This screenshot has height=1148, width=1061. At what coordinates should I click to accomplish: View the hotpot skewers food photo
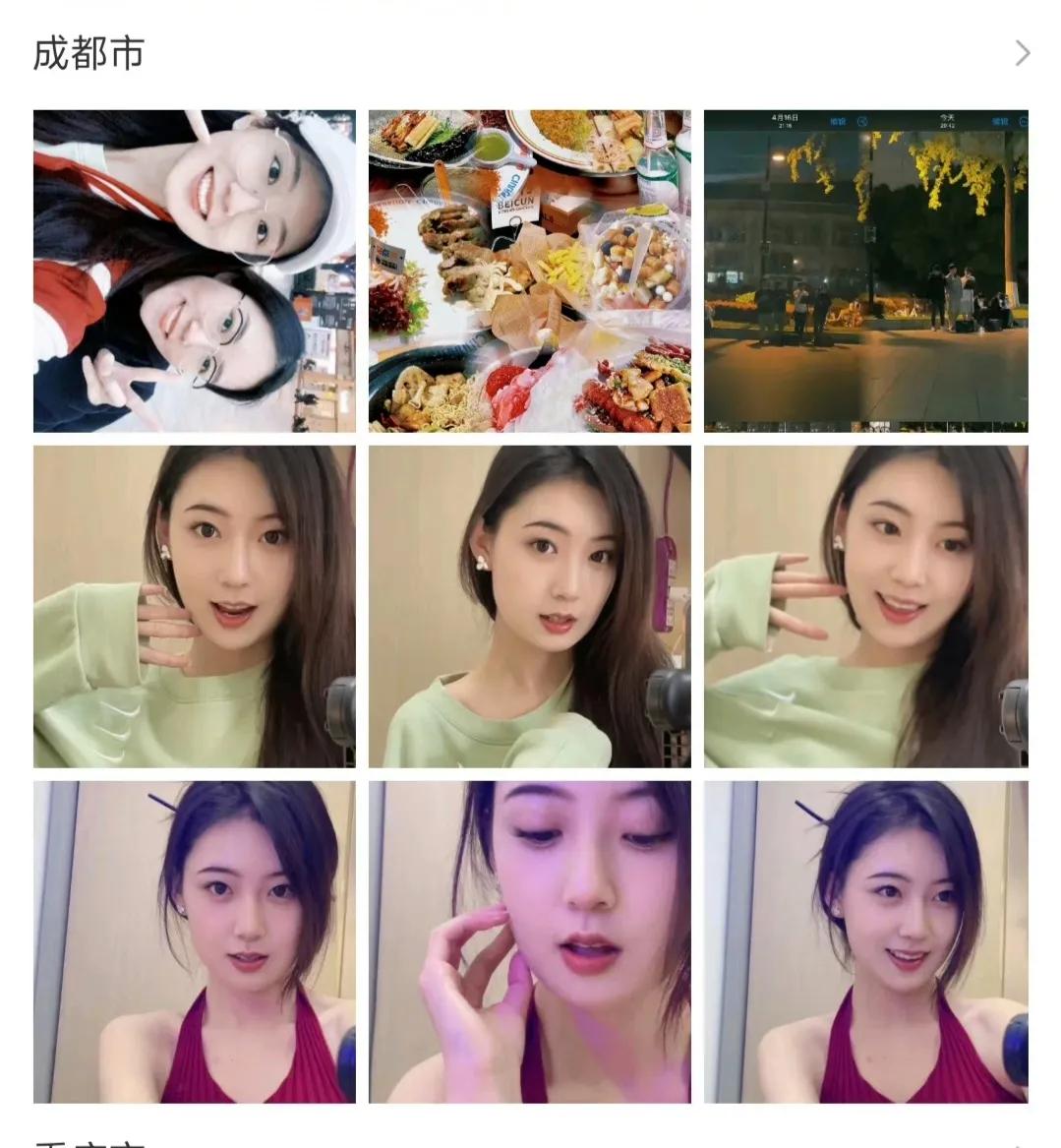(529, 270)
